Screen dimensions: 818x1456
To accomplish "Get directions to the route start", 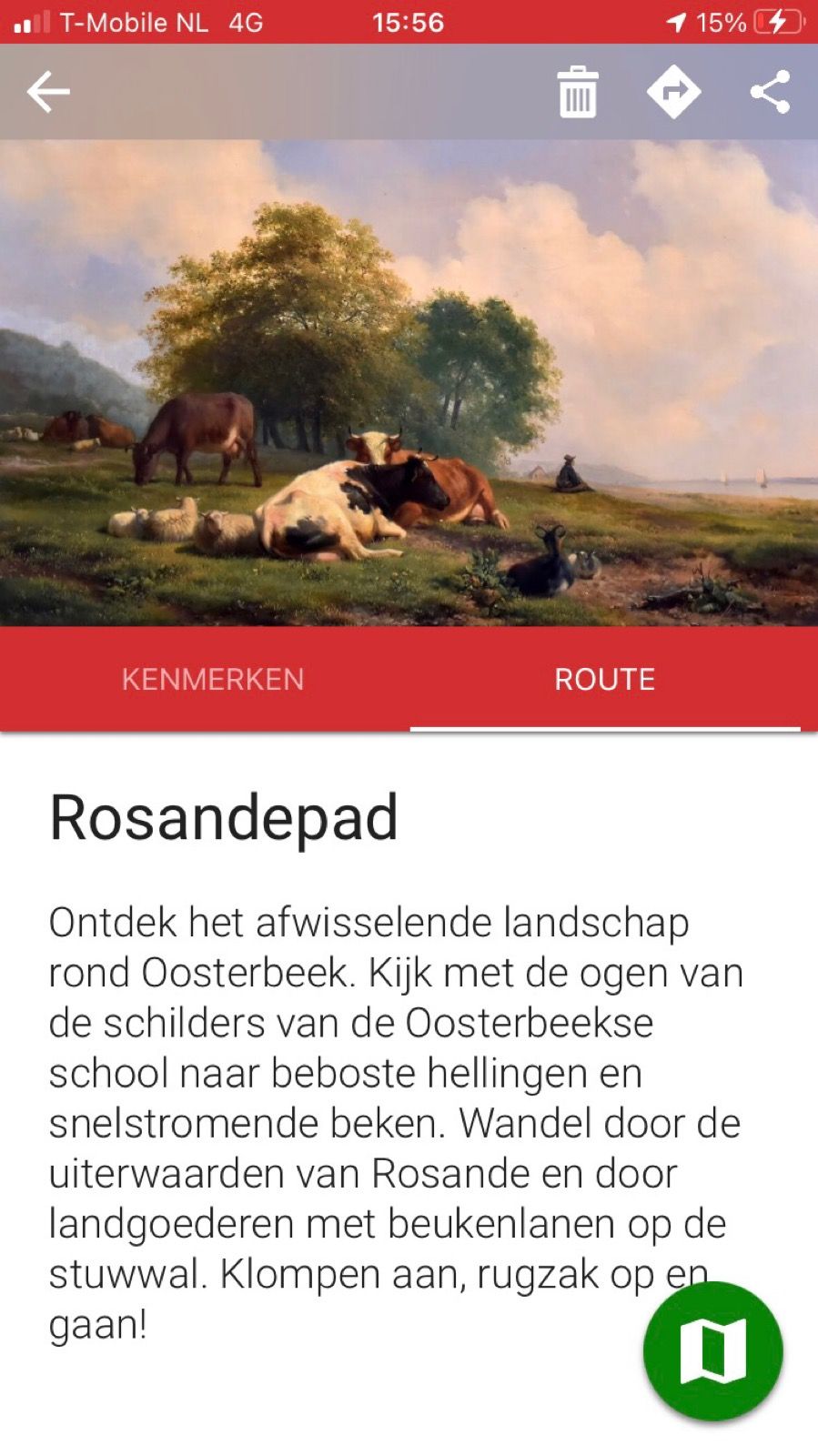I will pyautogui.click(x=673, y=92).
